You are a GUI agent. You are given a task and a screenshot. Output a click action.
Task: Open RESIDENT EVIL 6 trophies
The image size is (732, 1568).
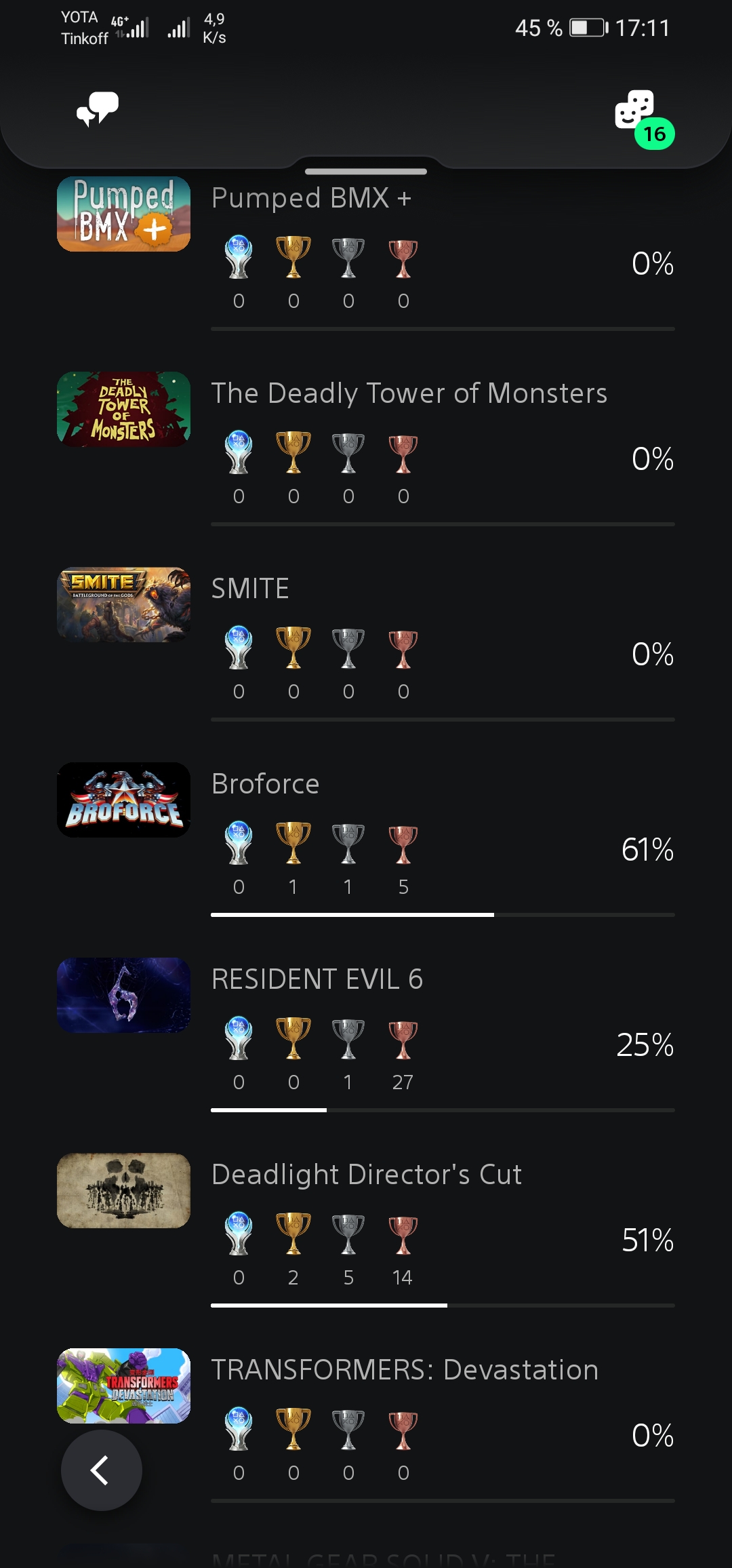coord(366,1034)
